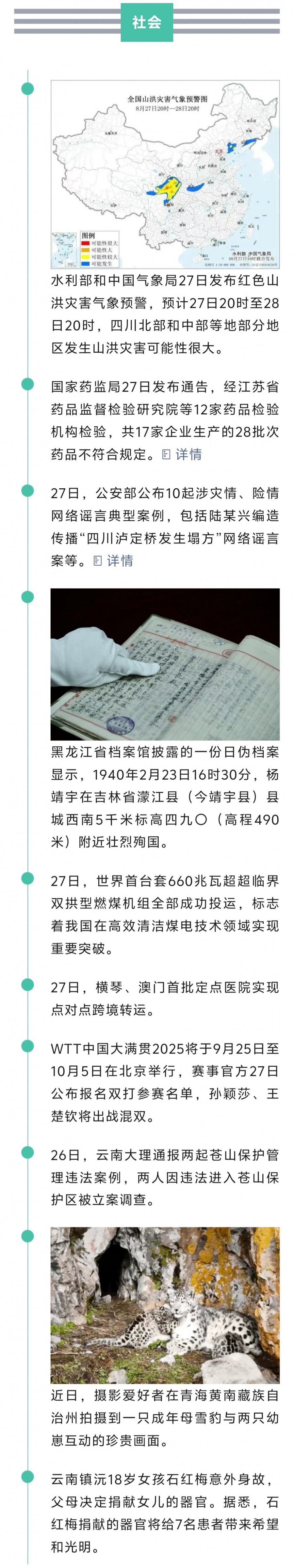View the flood warning map image
The width and height of the screenshot is (294, 1568).
165,174
